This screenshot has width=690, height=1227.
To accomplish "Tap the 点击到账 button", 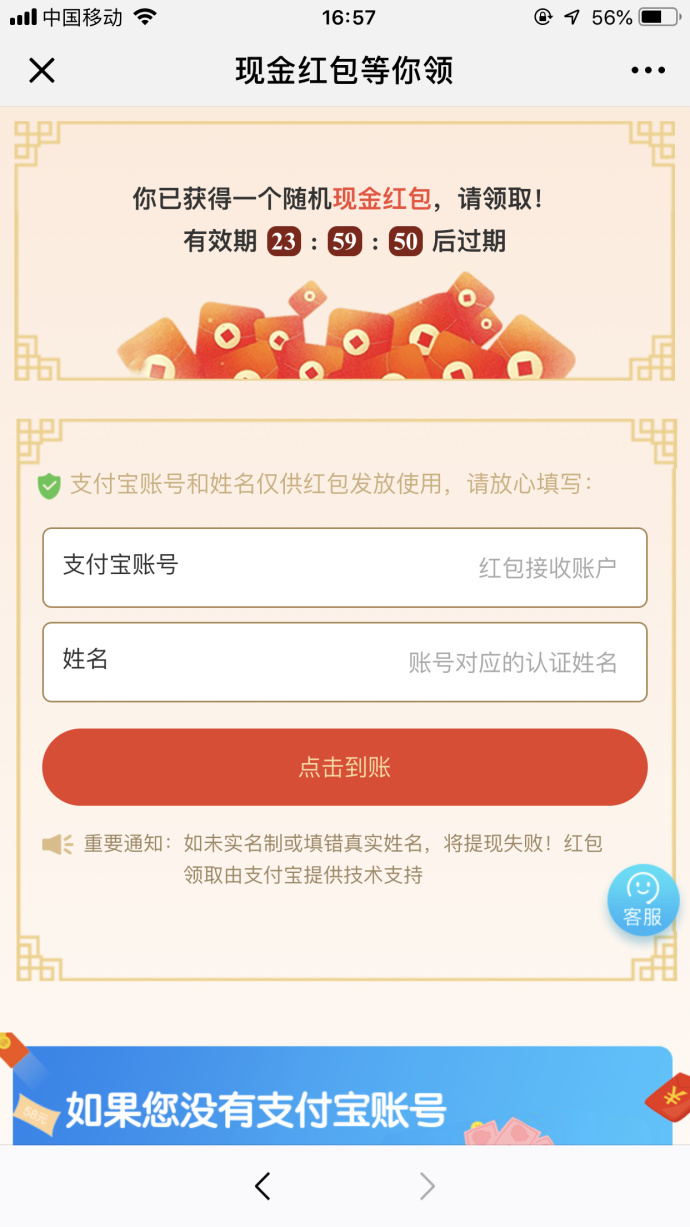I will (344, 767).
